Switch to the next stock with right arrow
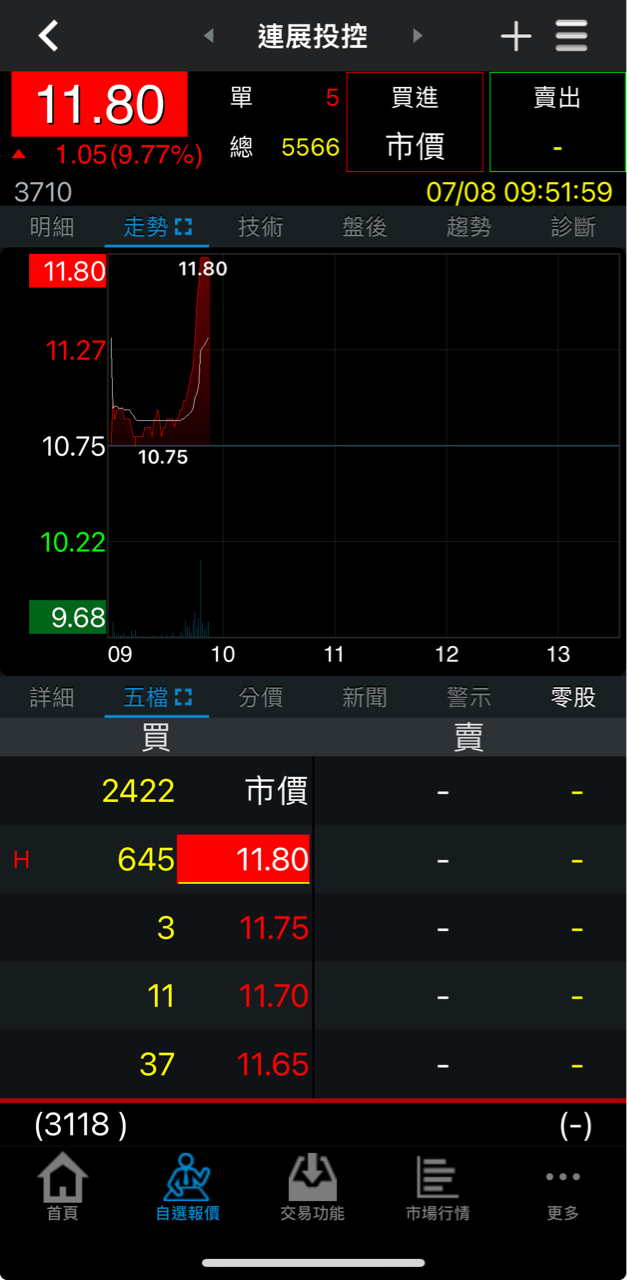The width and height of the screenshot is (627, 1280). coord(418,36)
